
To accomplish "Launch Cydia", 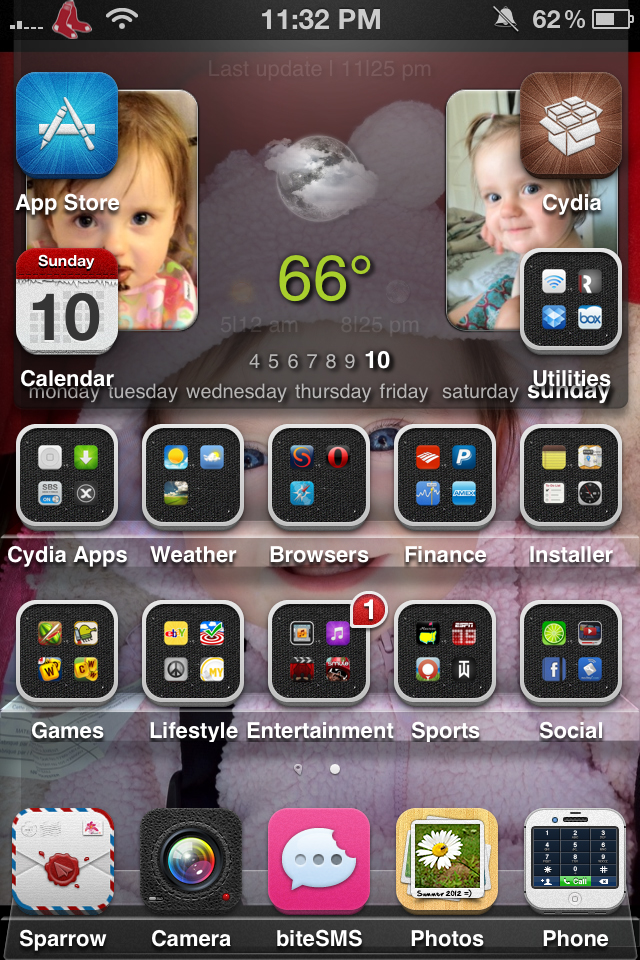I will point(571,124).
